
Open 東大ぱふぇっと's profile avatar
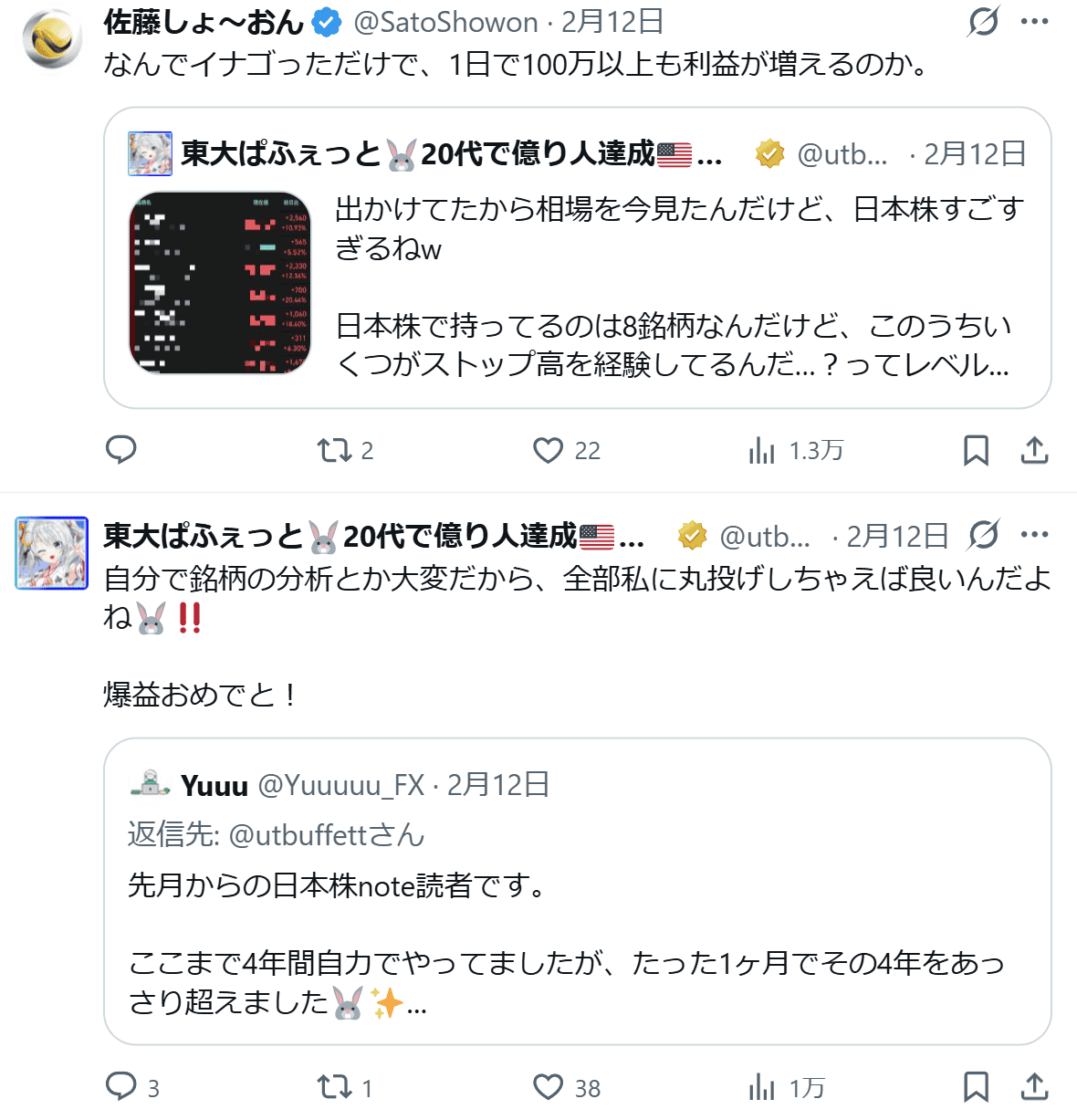click(x=52, y=553)
